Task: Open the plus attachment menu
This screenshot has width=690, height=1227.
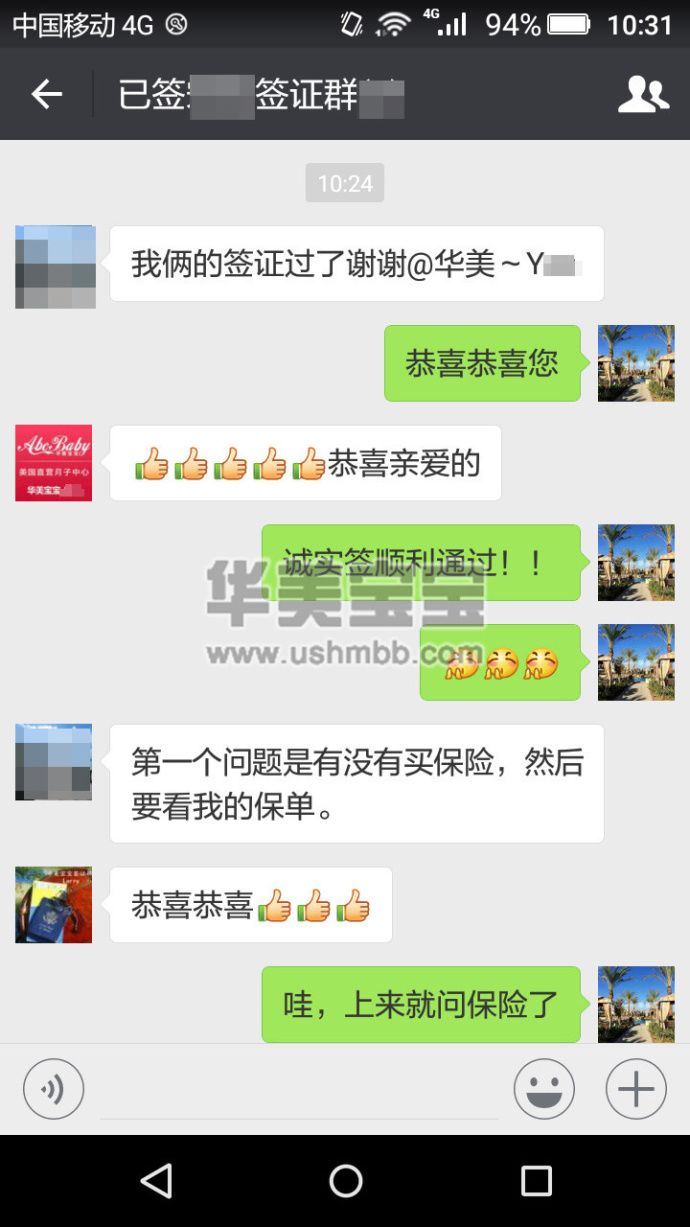Action: click(636, 1089)
